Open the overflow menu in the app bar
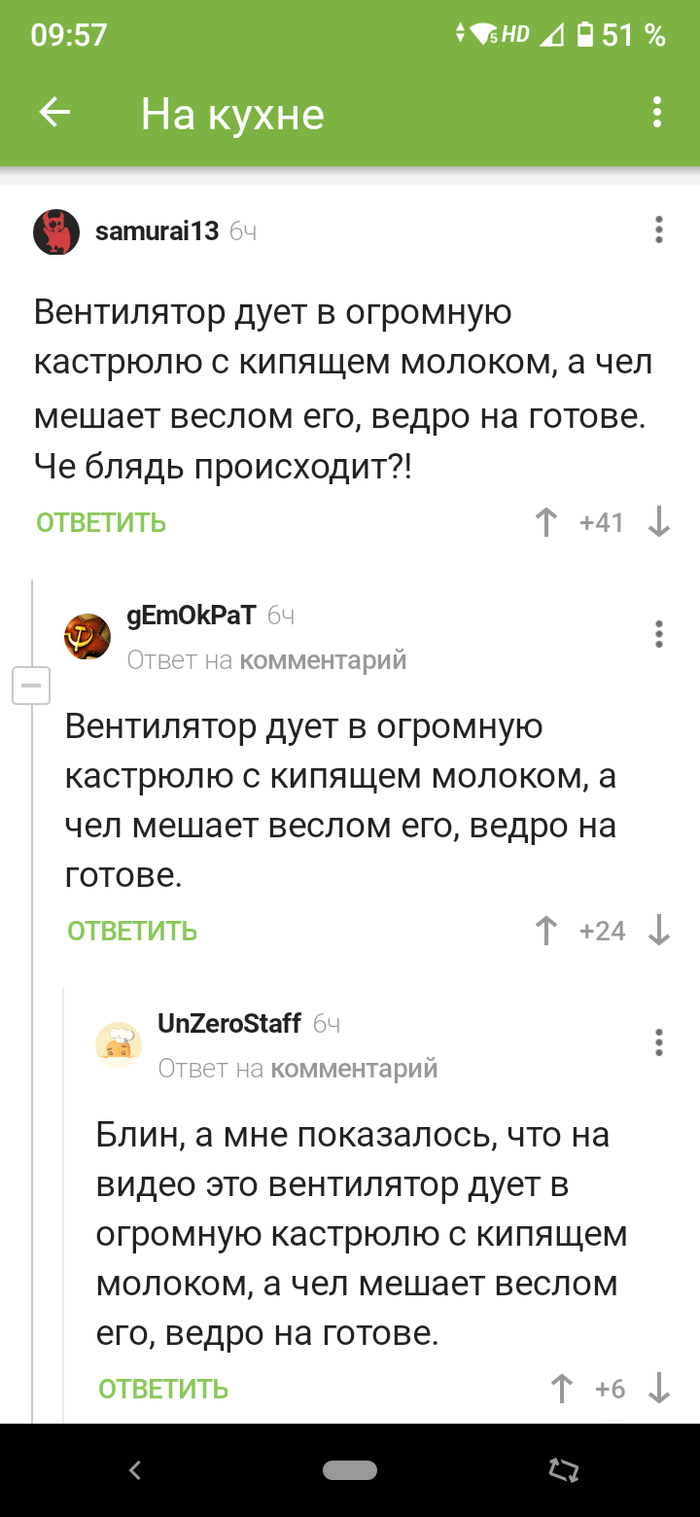Screen dimensions: 700x1517 point(657,112)
